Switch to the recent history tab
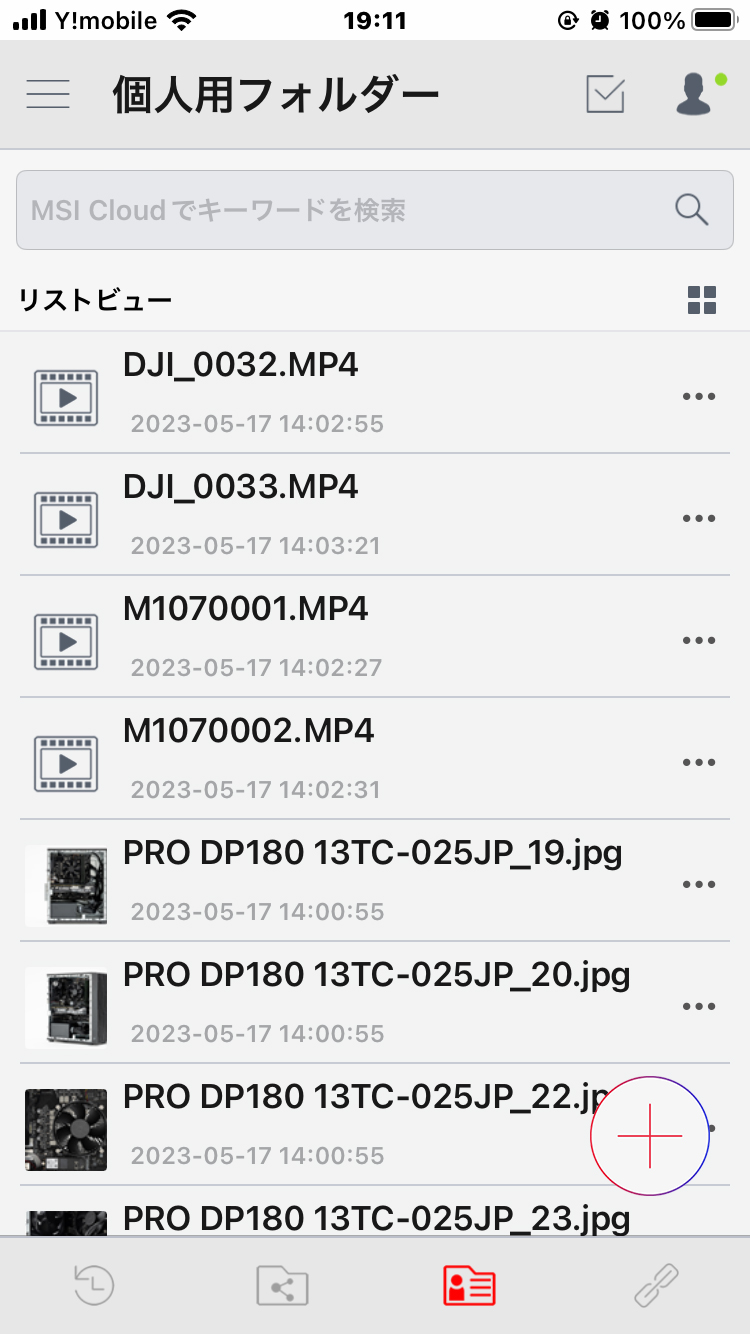 94,1285
